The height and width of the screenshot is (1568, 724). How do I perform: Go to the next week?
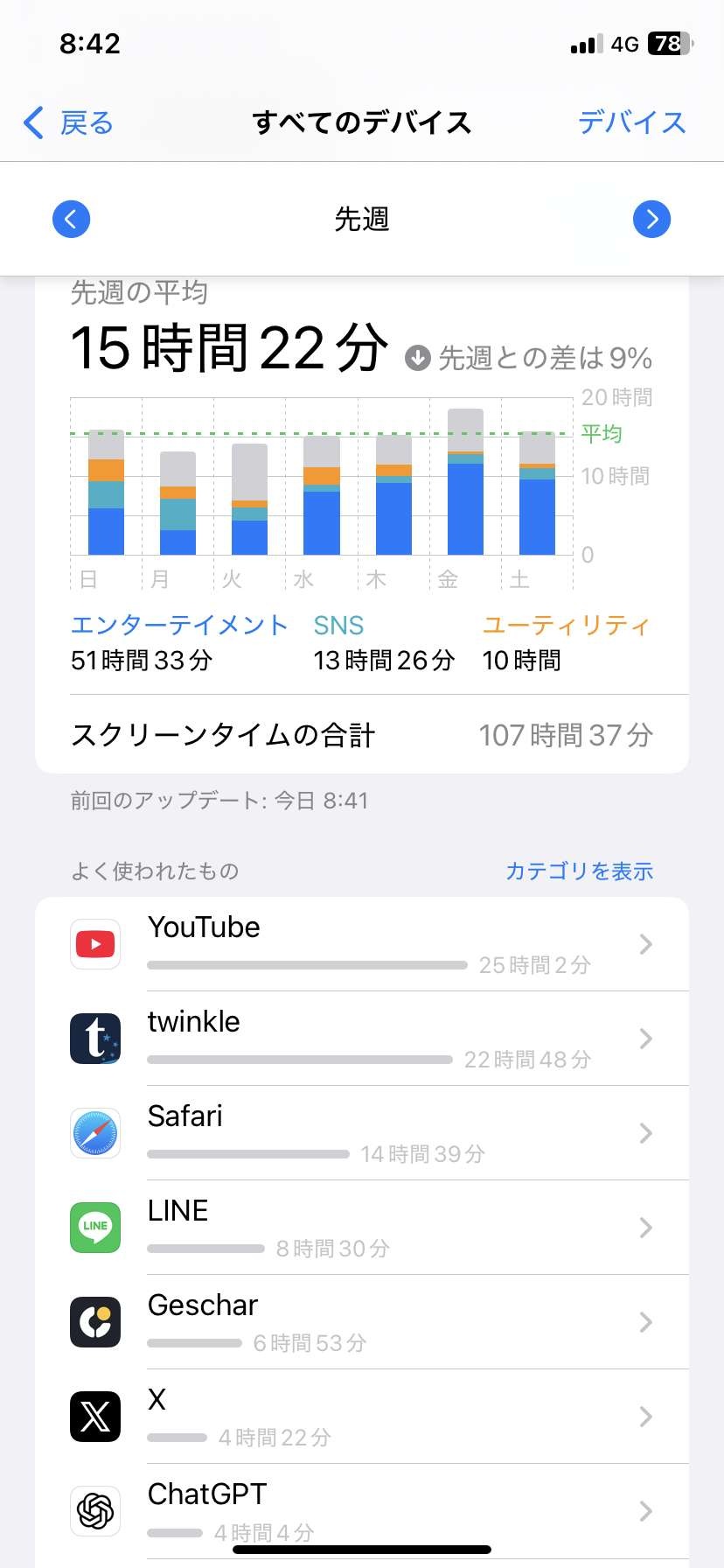pos(651,219)
